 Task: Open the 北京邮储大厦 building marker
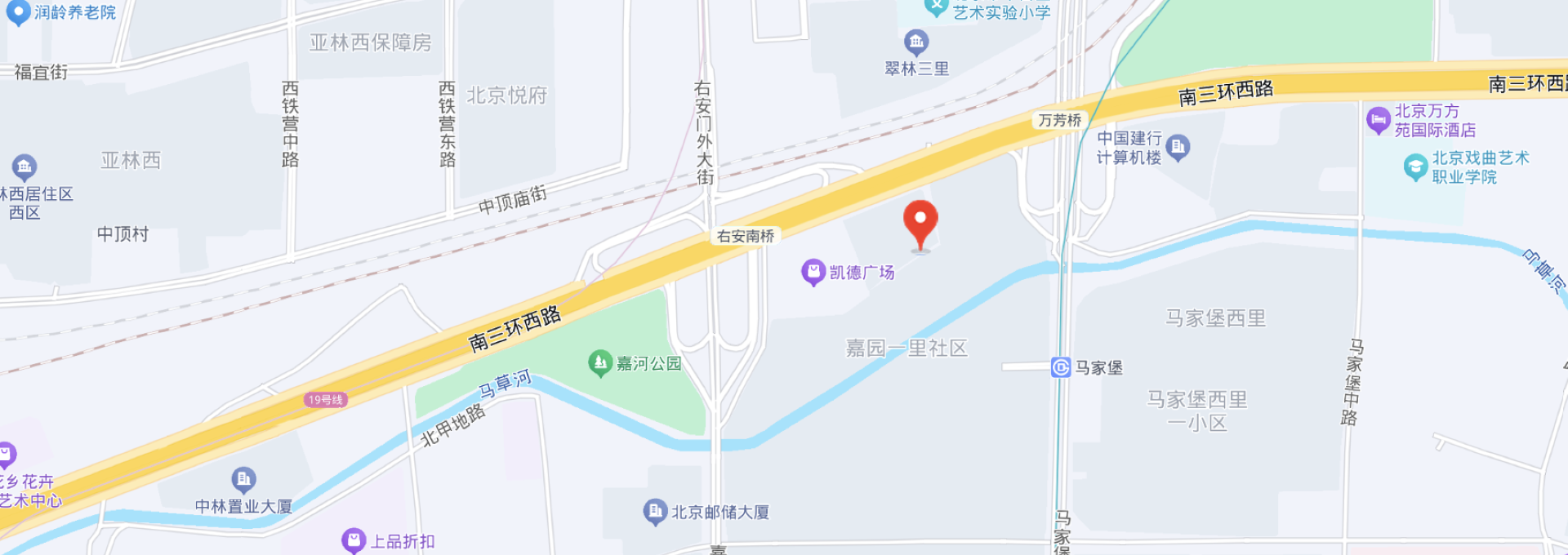tap(655, 512)
